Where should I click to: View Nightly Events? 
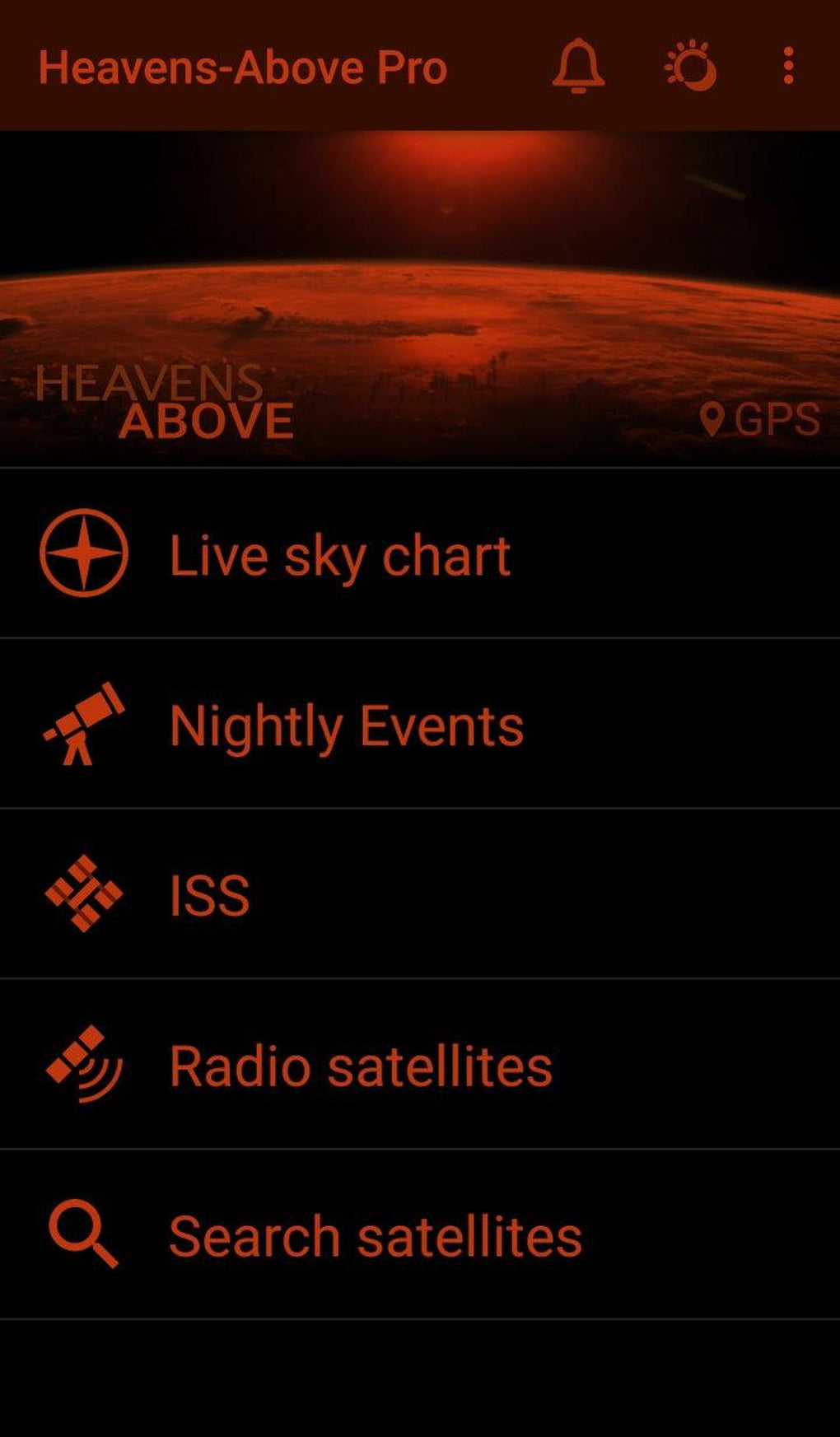(346, 725)
